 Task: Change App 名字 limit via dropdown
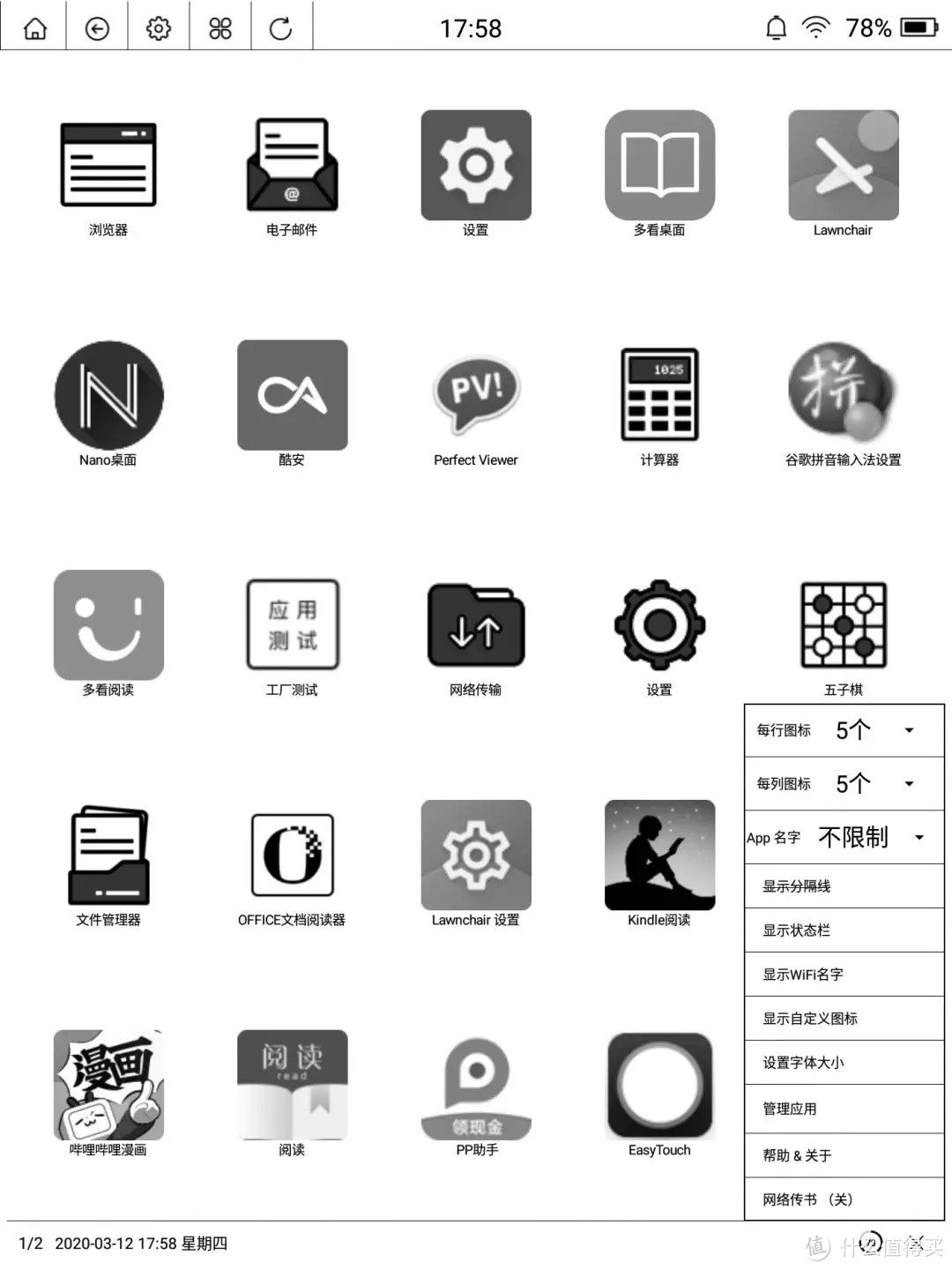919,838
